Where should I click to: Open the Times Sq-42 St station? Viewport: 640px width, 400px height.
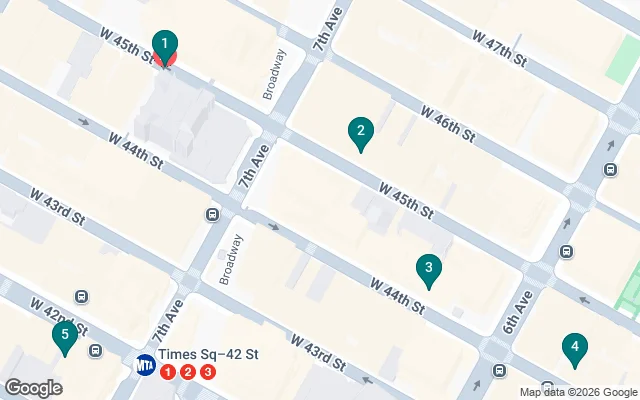(x=146, y=363)
